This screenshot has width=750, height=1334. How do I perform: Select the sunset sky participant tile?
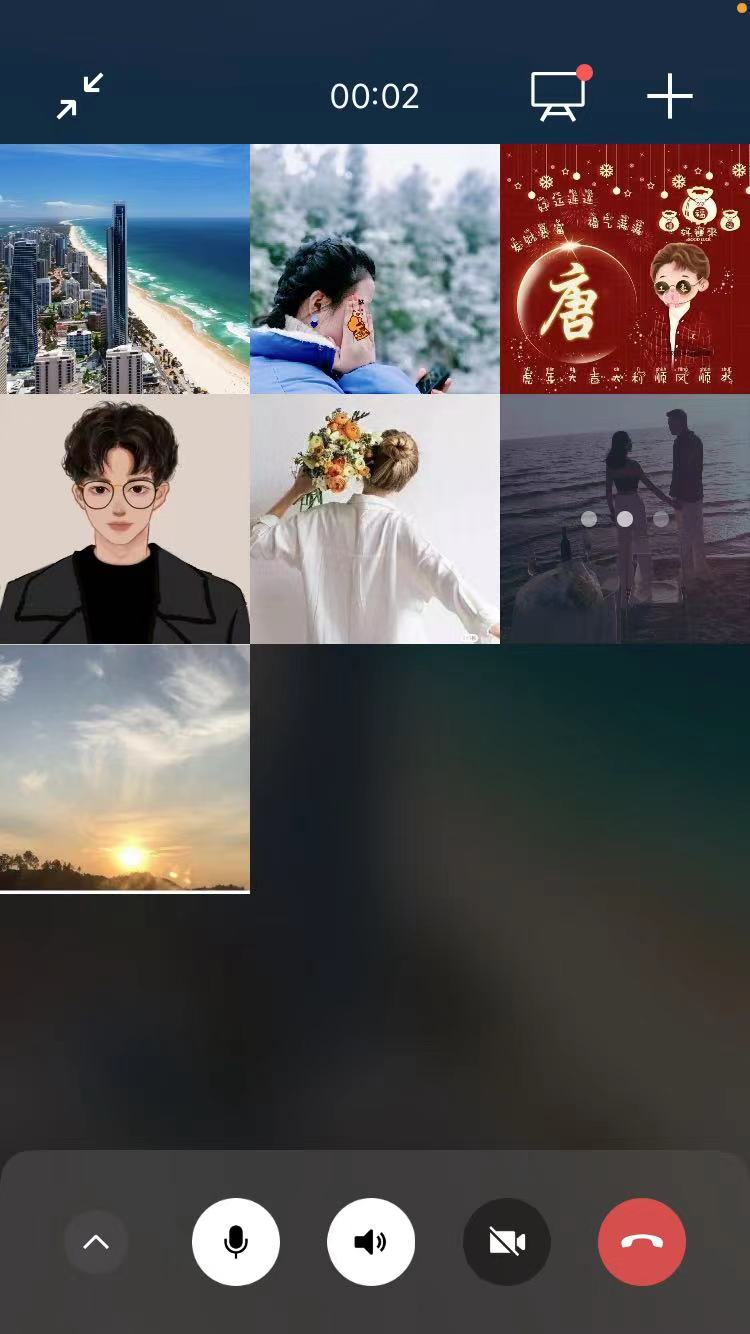125,768
